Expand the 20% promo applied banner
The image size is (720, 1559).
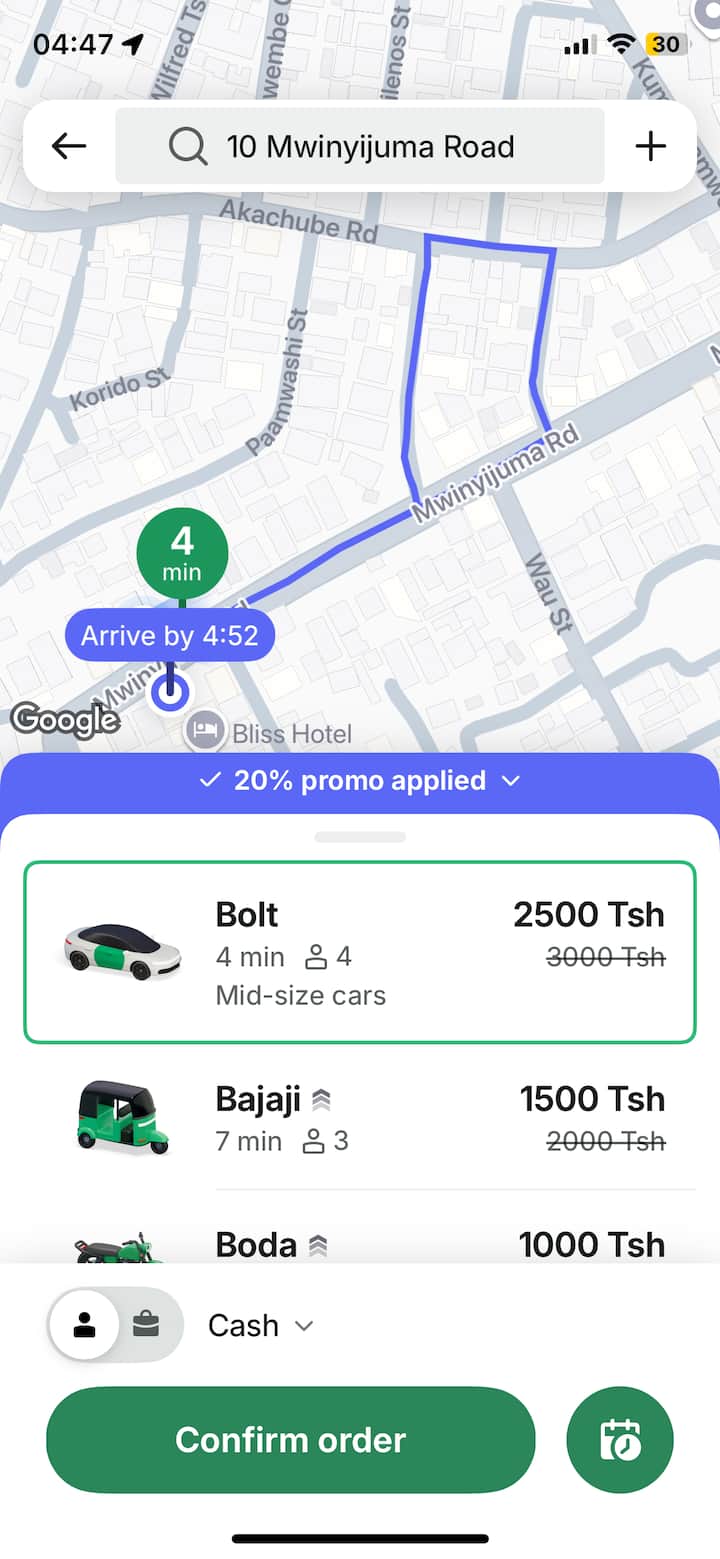point(360,780)
